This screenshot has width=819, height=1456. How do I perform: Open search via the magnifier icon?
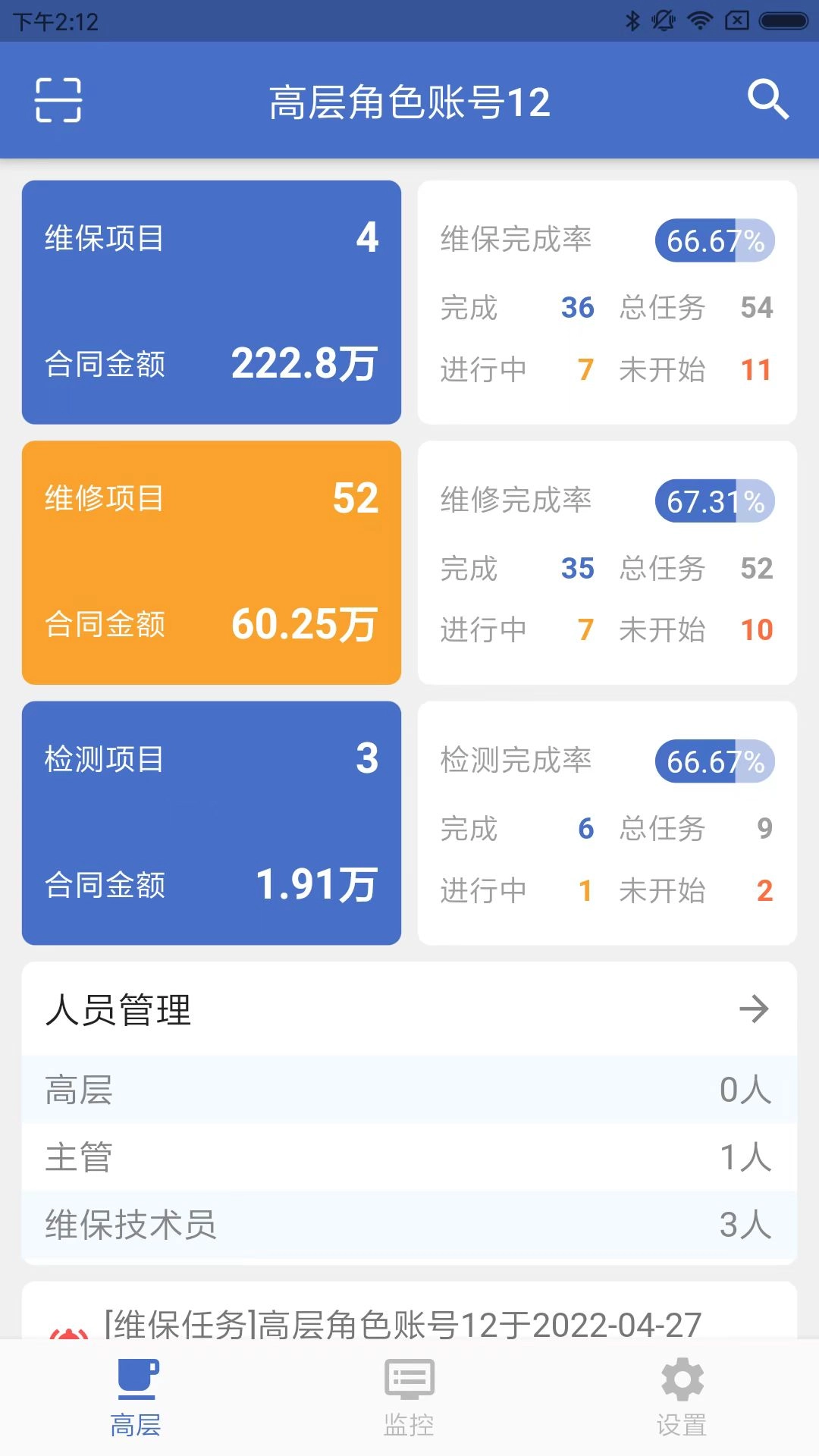point(770,99)
